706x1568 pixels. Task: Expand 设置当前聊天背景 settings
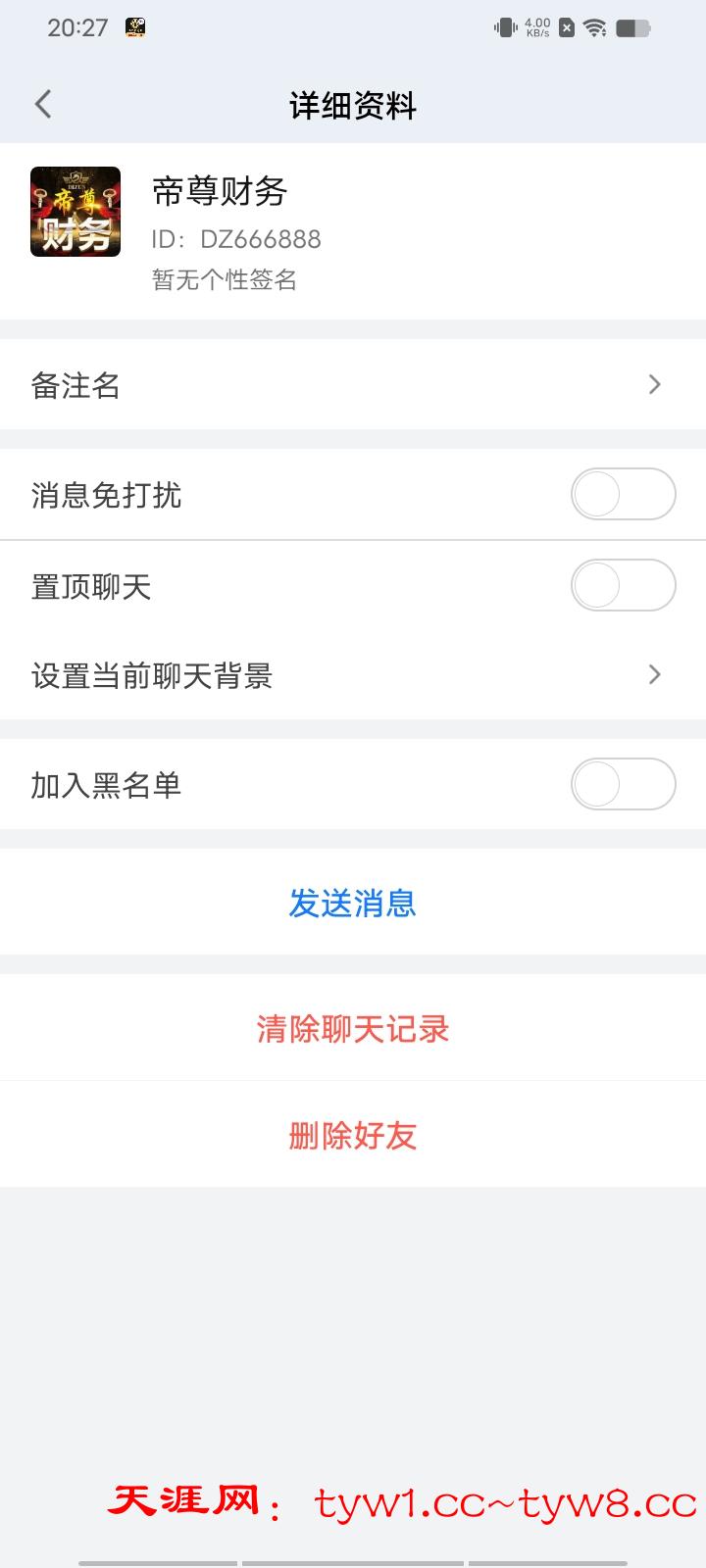click(x=353, y=675)
